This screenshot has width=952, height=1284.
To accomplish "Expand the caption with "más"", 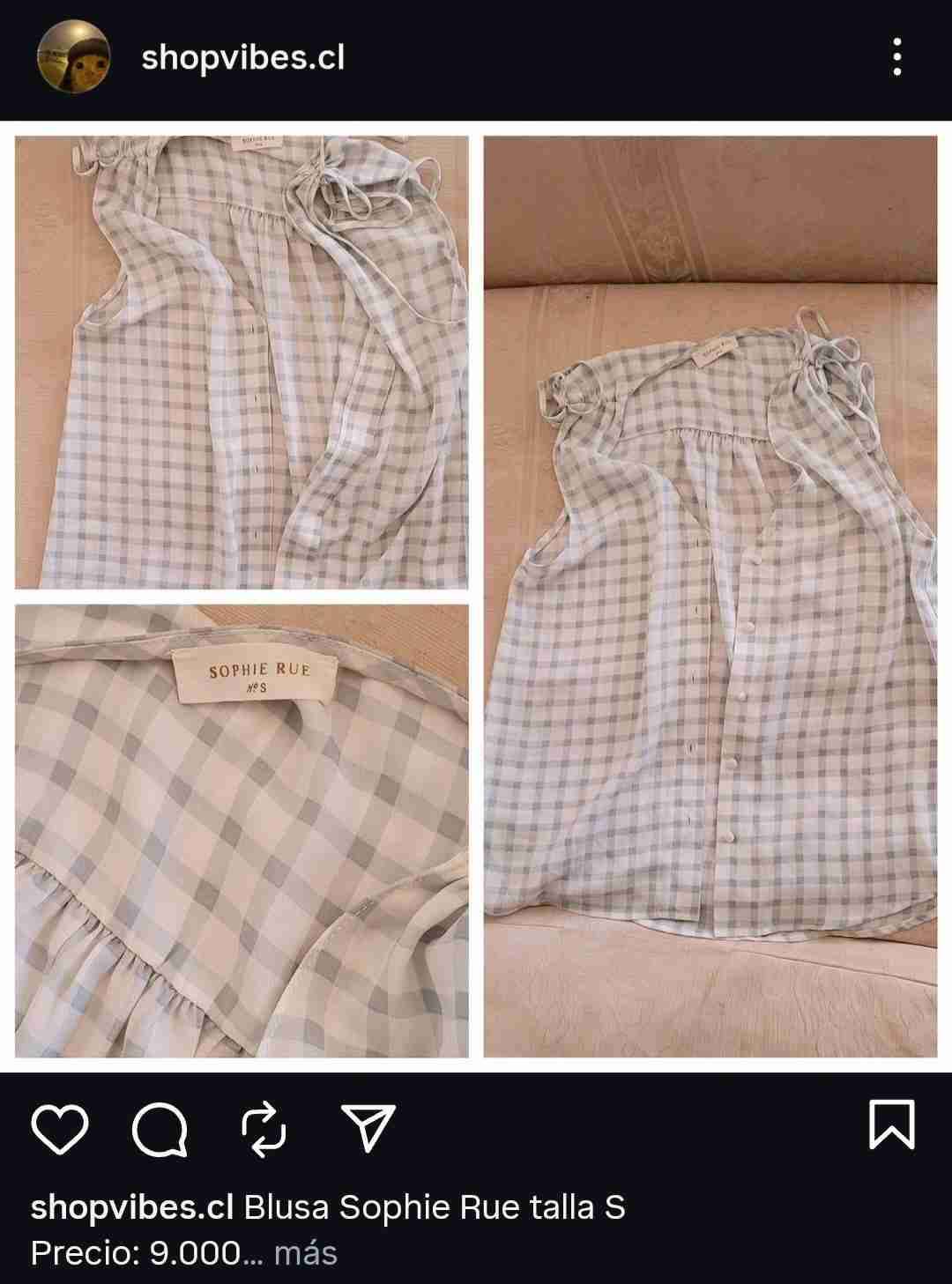I will pos(305,1252).
